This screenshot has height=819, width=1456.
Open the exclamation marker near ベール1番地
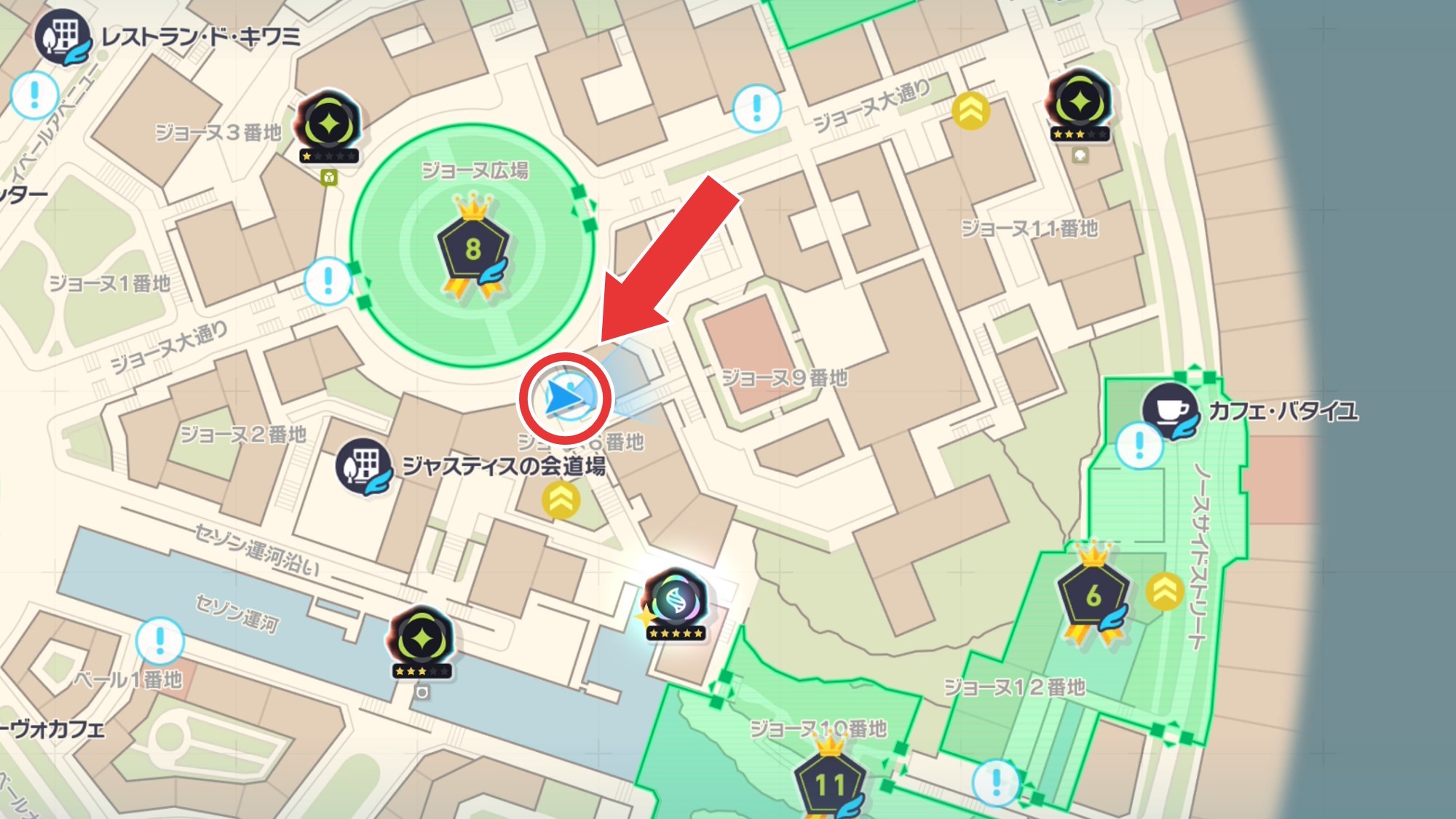click(159, 641)
